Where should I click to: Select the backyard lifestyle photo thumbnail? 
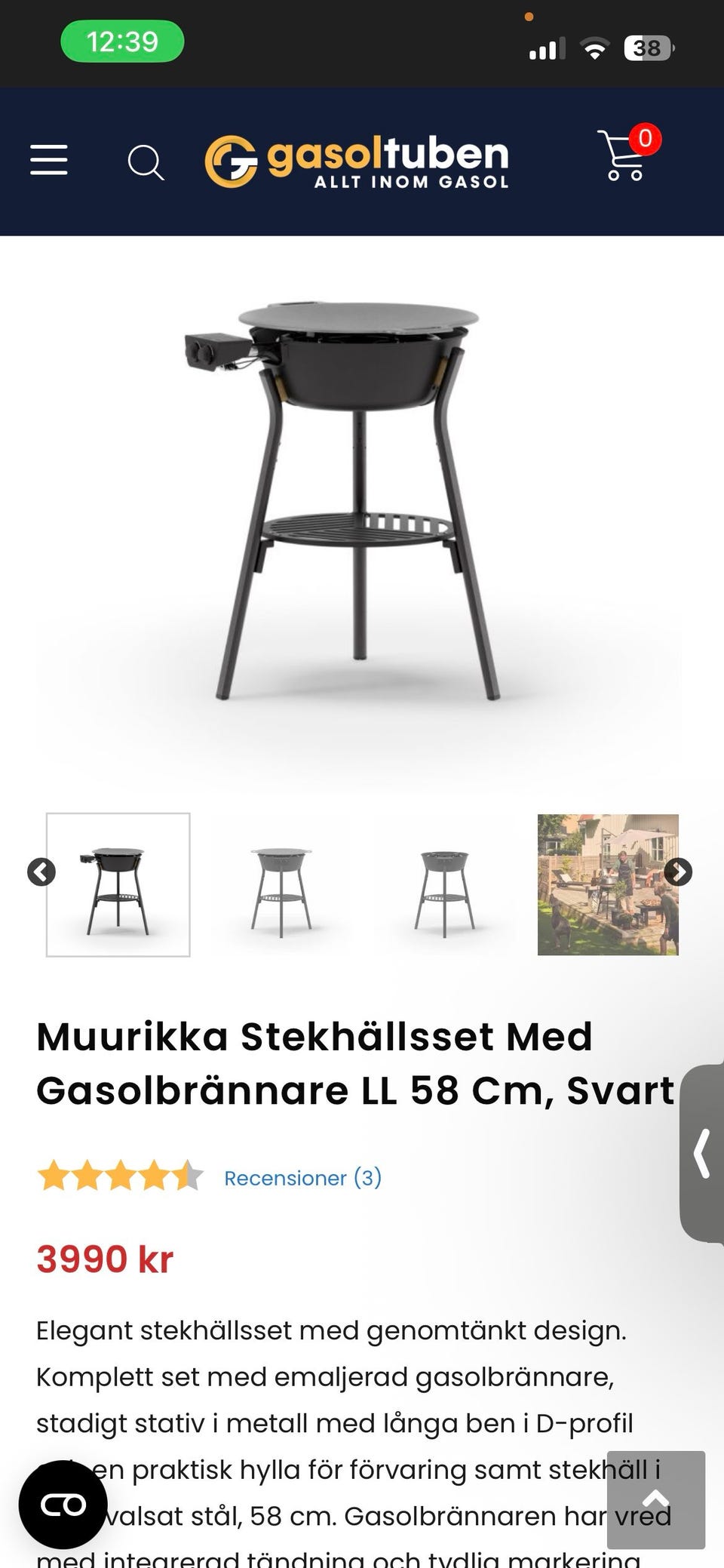pos(607,884)
